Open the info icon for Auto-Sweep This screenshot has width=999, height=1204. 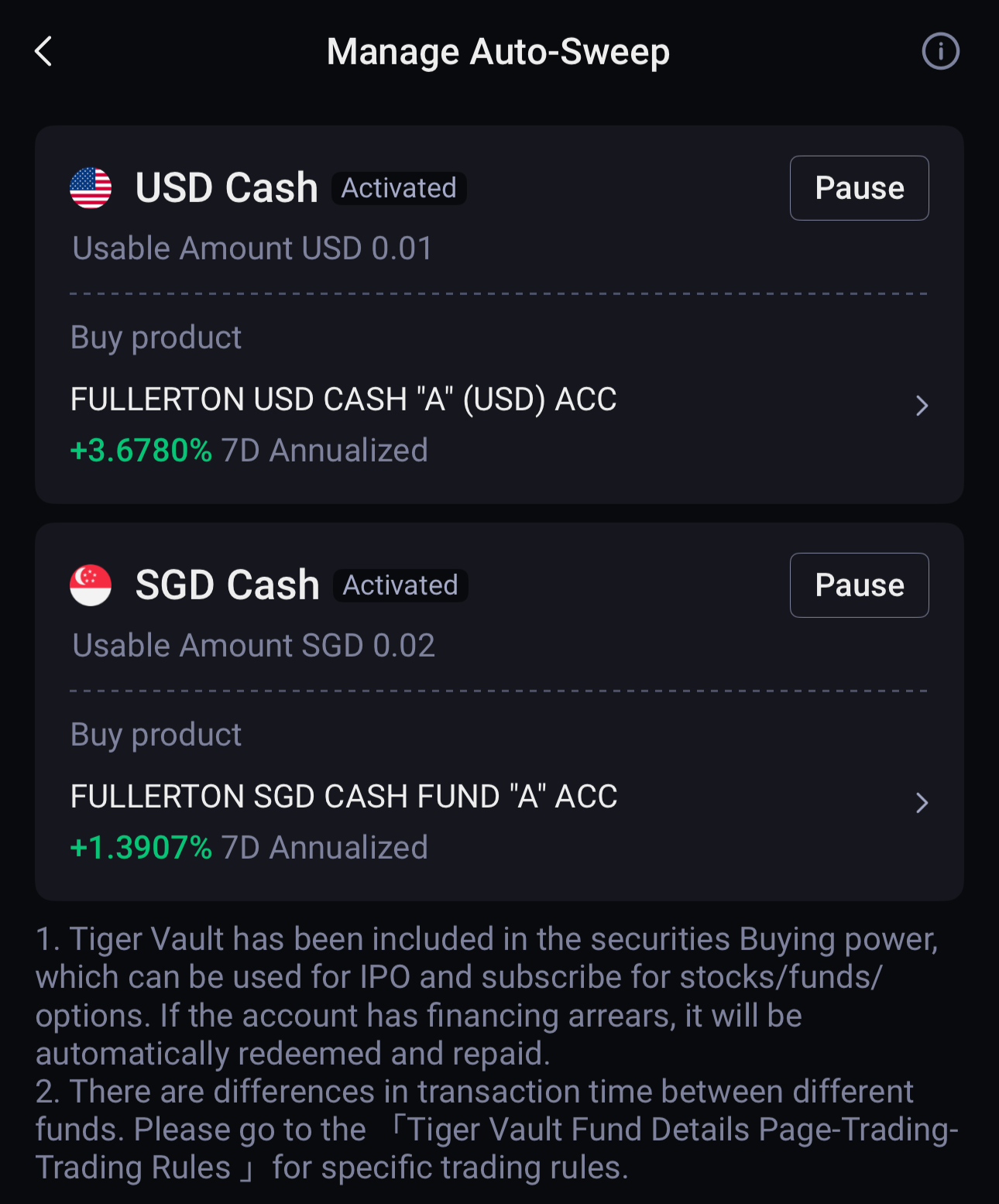tap(940, 52)
